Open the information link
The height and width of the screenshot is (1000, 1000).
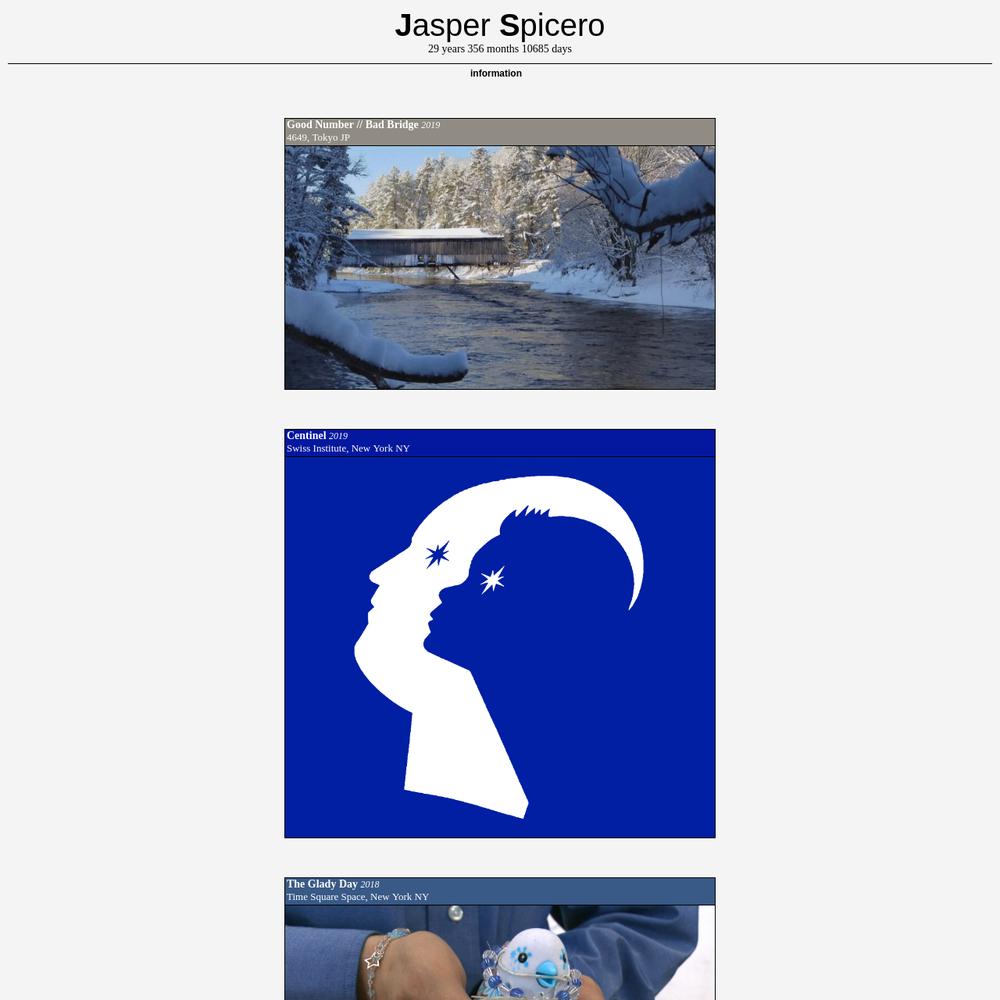[496, 73]
